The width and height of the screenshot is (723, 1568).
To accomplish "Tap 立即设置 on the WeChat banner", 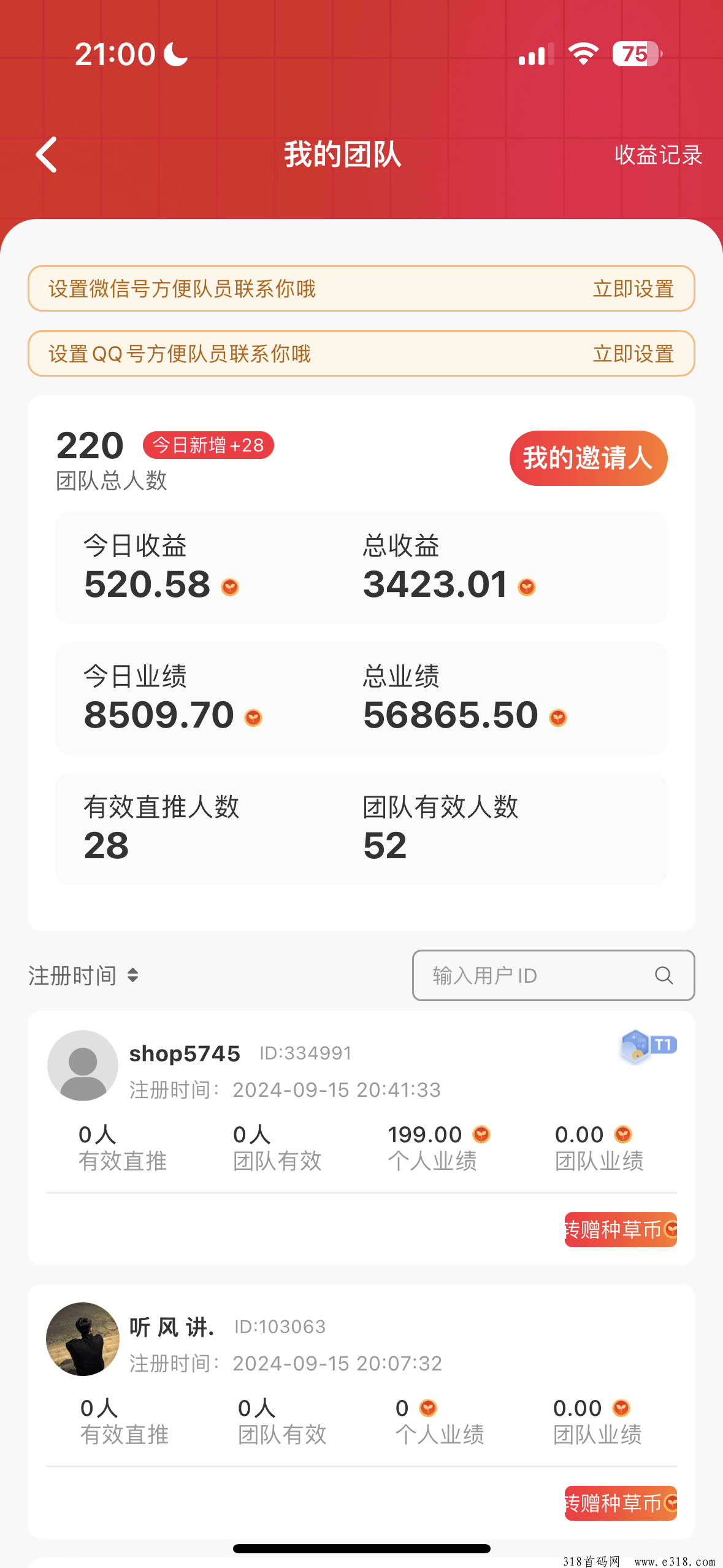I will 633,288.
